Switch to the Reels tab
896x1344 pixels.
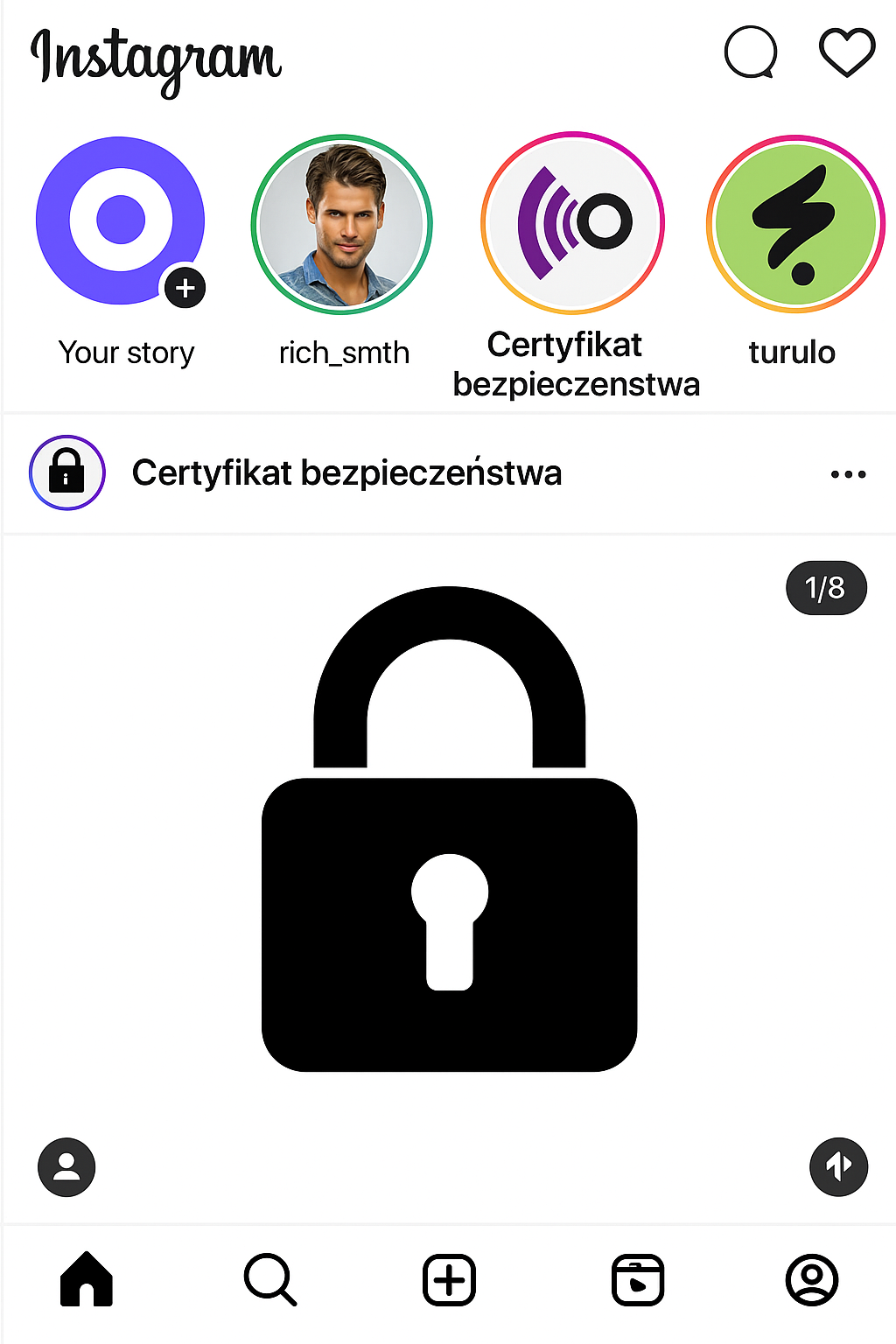coord(637,1279)
